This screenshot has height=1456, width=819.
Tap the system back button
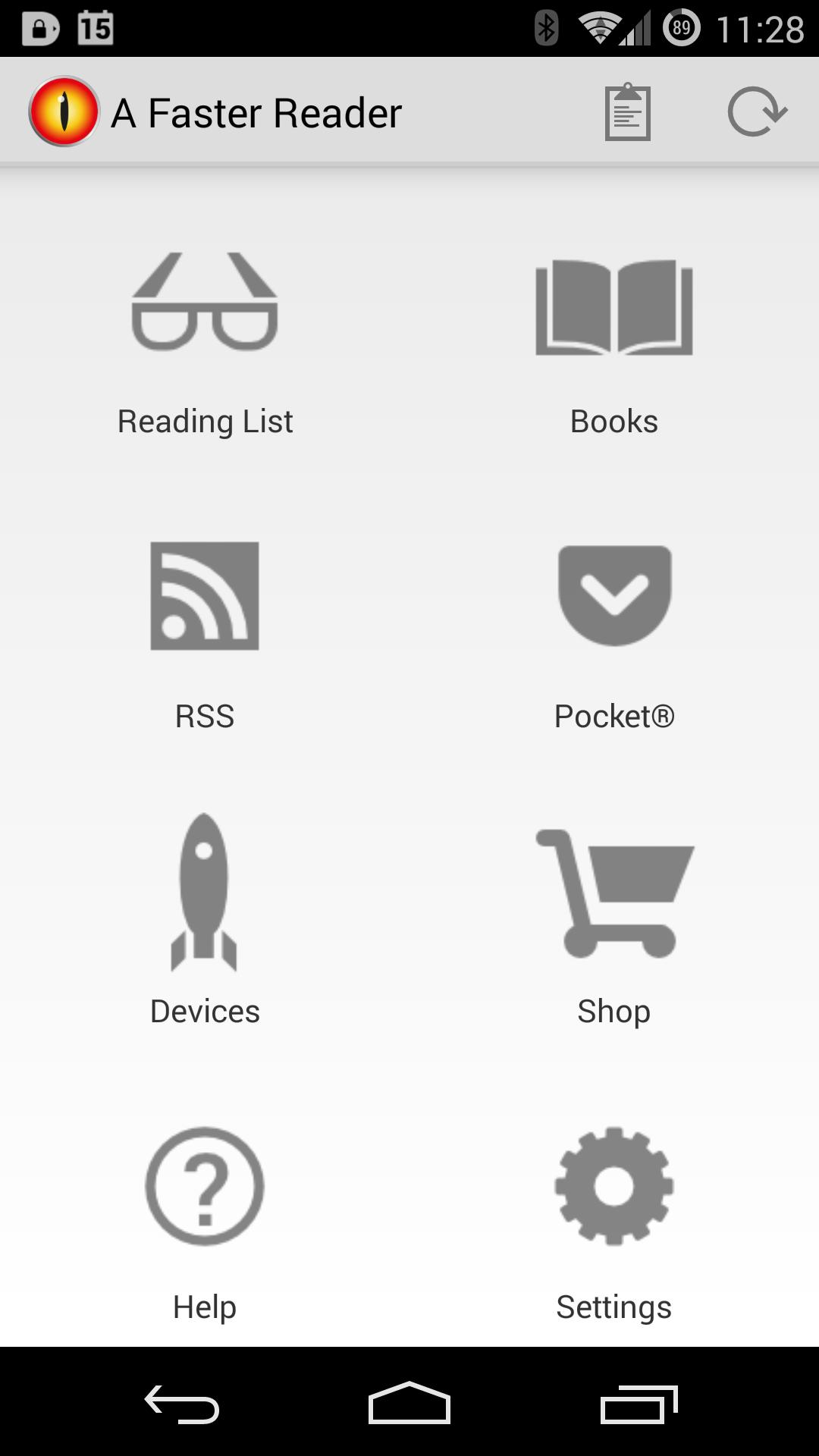(182, 1404)
